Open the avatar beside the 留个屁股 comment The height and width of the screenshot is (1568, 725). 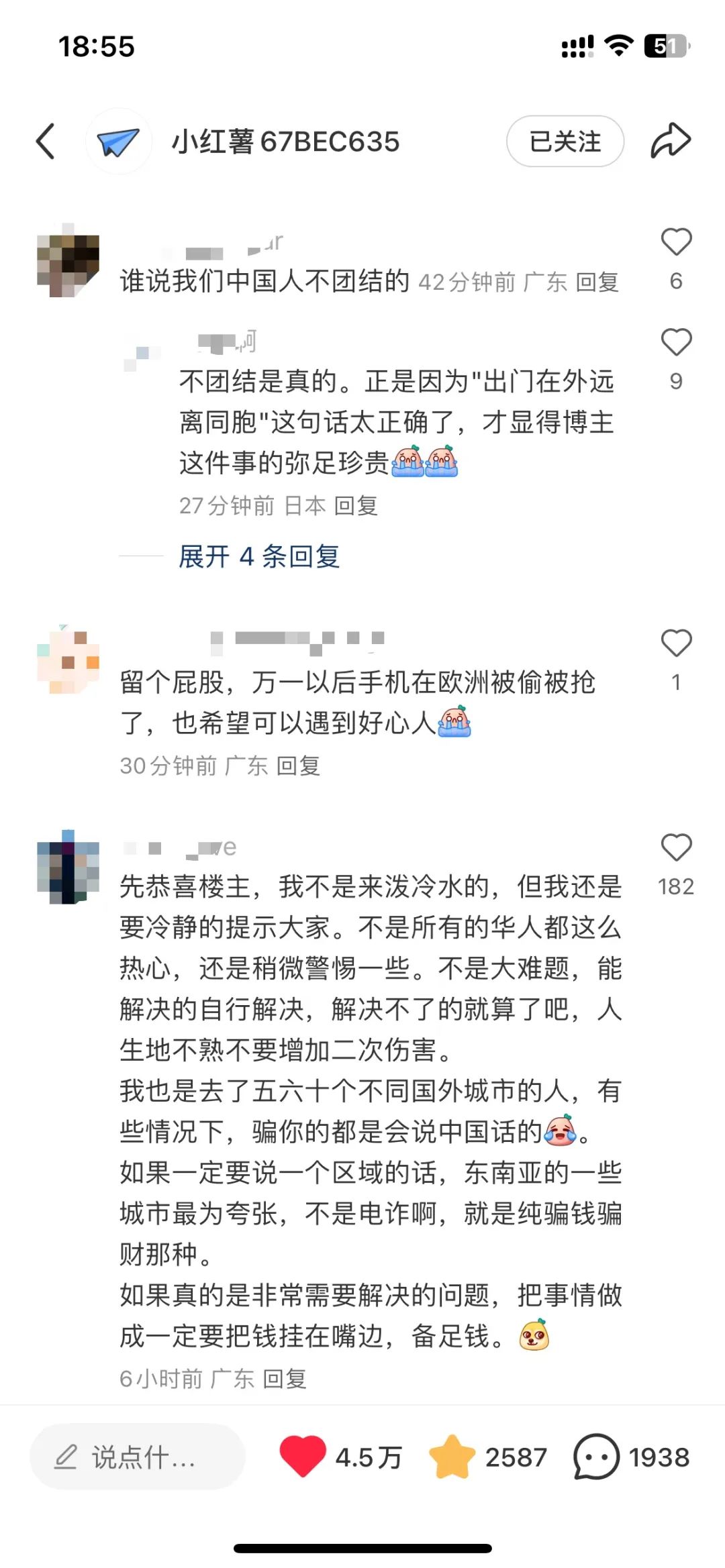[68, 662]
